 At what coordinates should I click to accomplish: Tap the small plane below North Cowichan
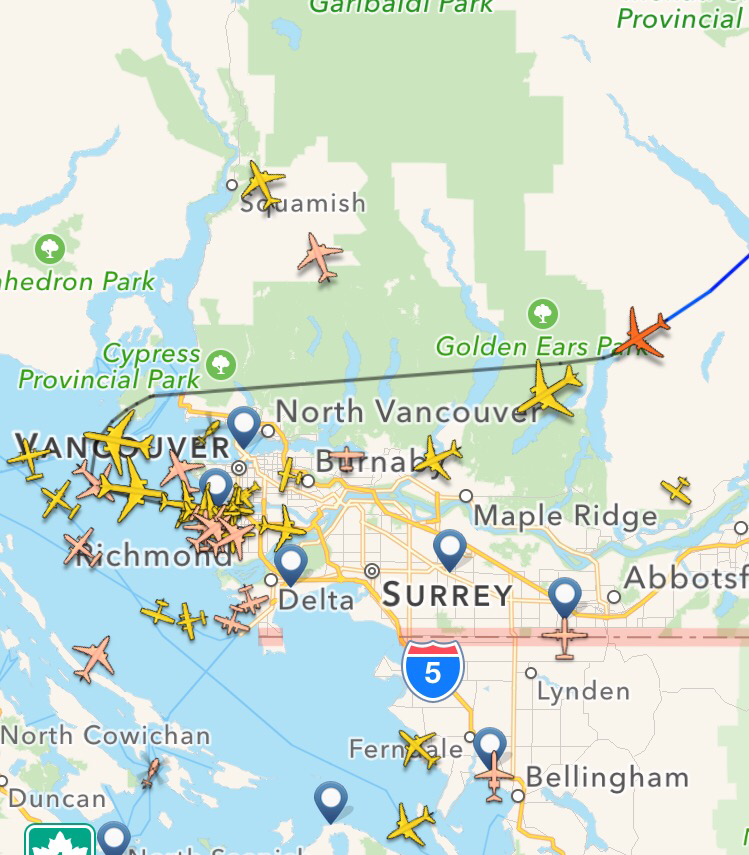click(150, 772)
